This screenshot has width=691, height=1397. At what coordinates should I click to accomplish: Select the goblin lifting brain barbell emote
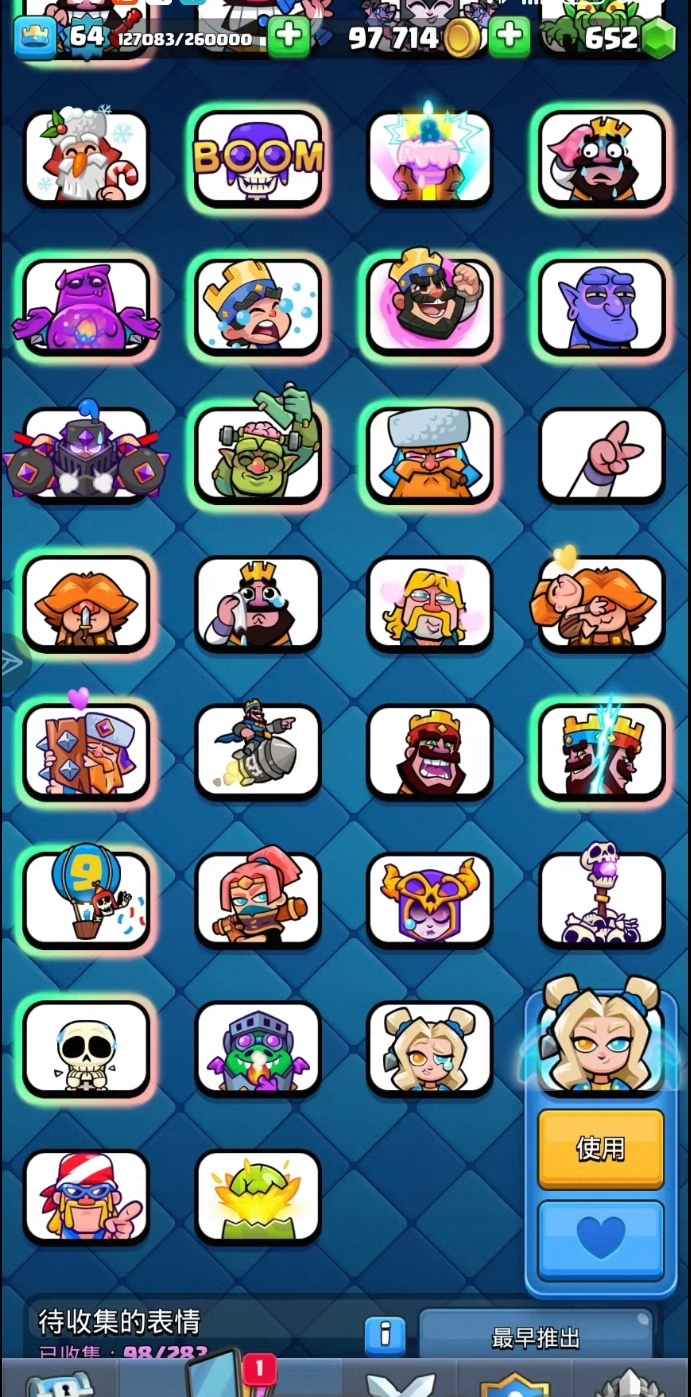(258, 453)
